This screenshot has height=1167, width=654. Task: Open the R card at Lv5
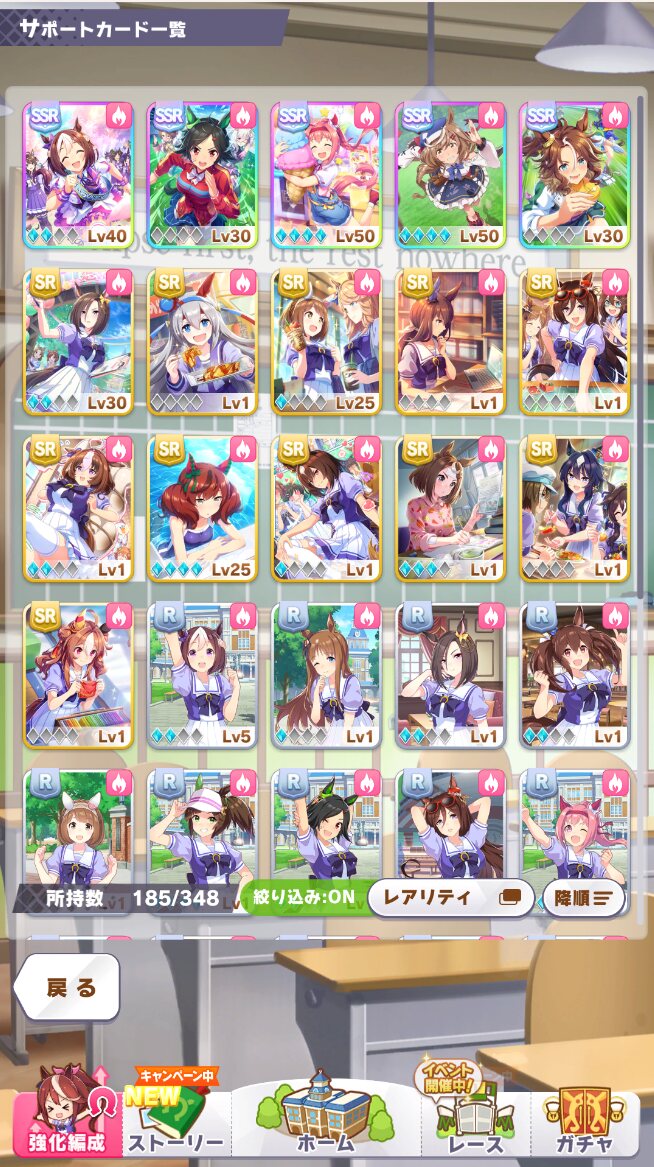[x=202, y=675]
